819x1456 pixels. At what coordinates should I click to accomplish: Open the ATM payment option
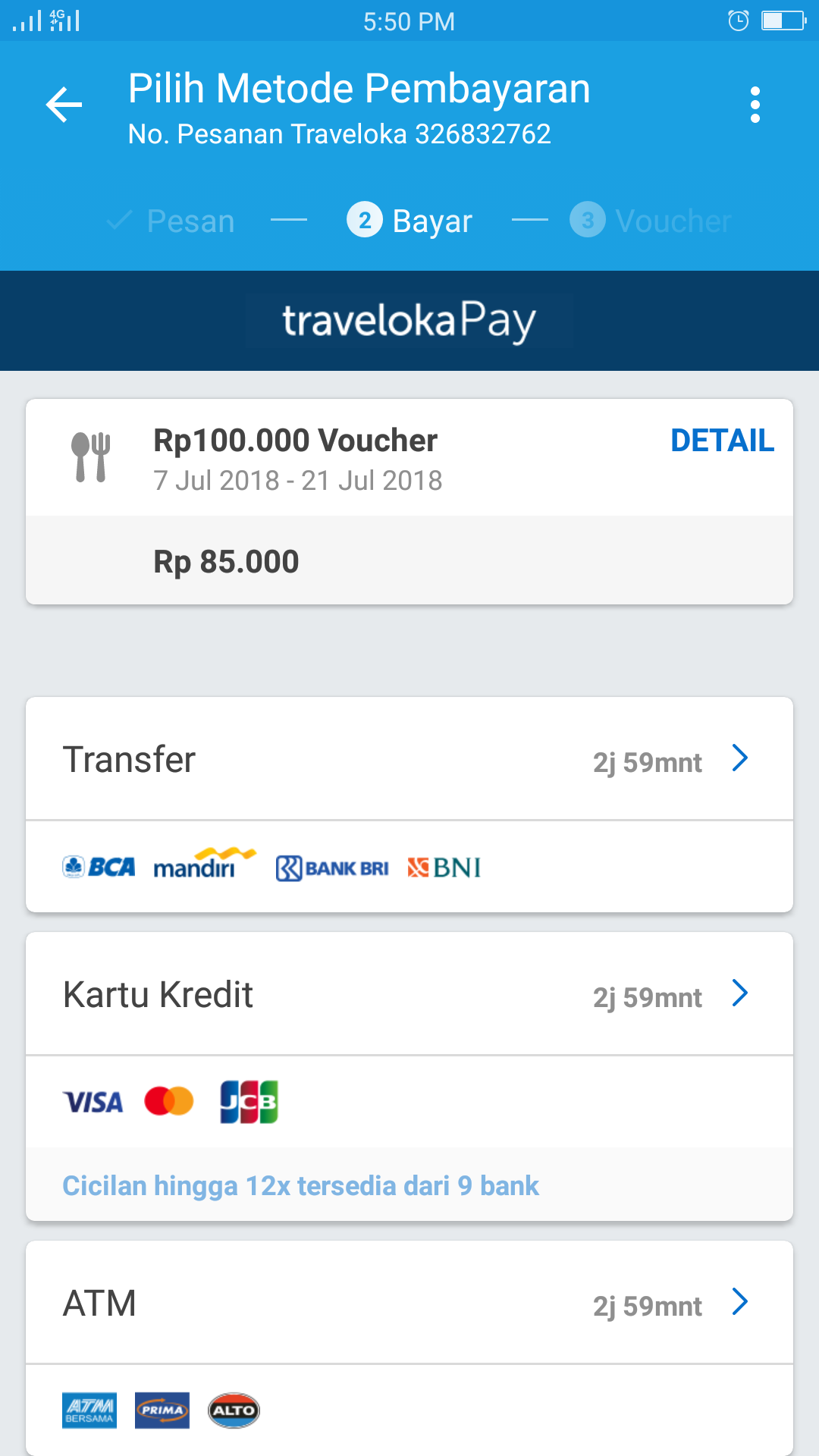click(409, 1303)
